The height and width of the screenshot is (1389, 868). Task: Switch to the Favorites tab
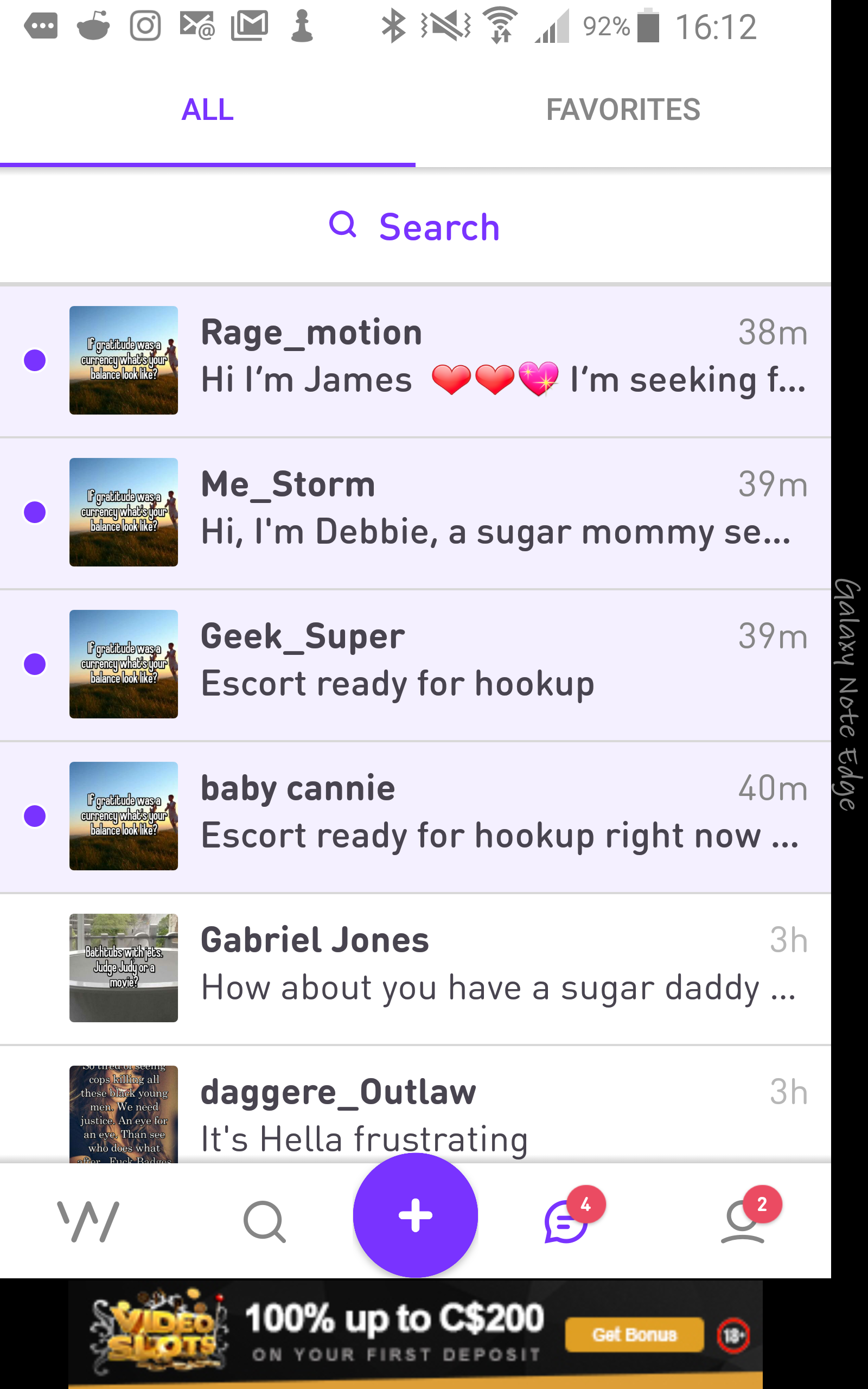tap(623, 110)
